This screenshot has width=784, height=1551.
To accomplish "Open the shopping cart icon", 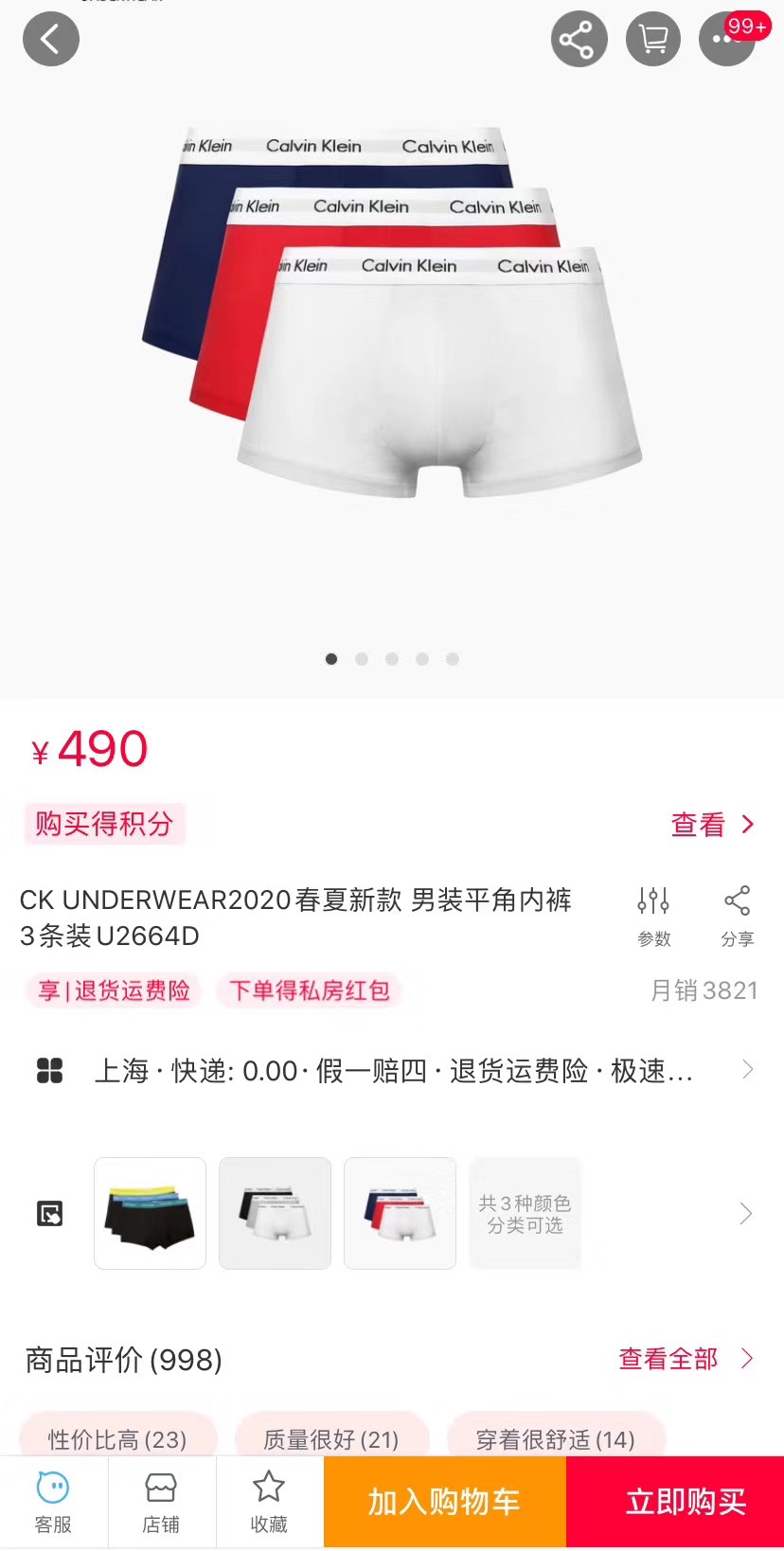I will (653, 40).
